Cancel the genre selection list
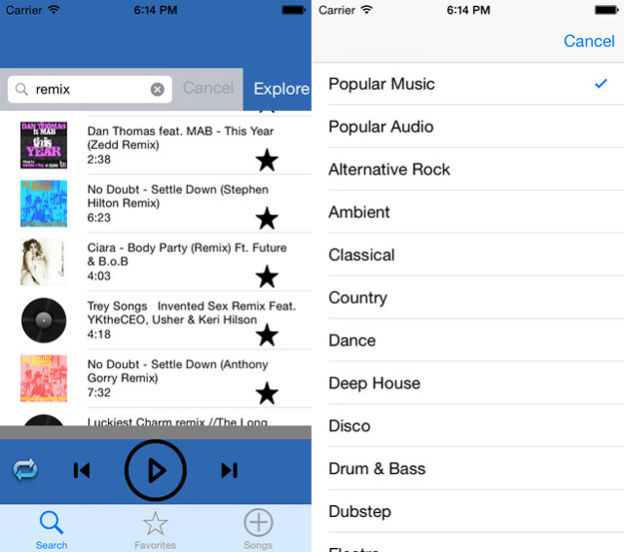This screenshot has width=624, height=552. 589,41
